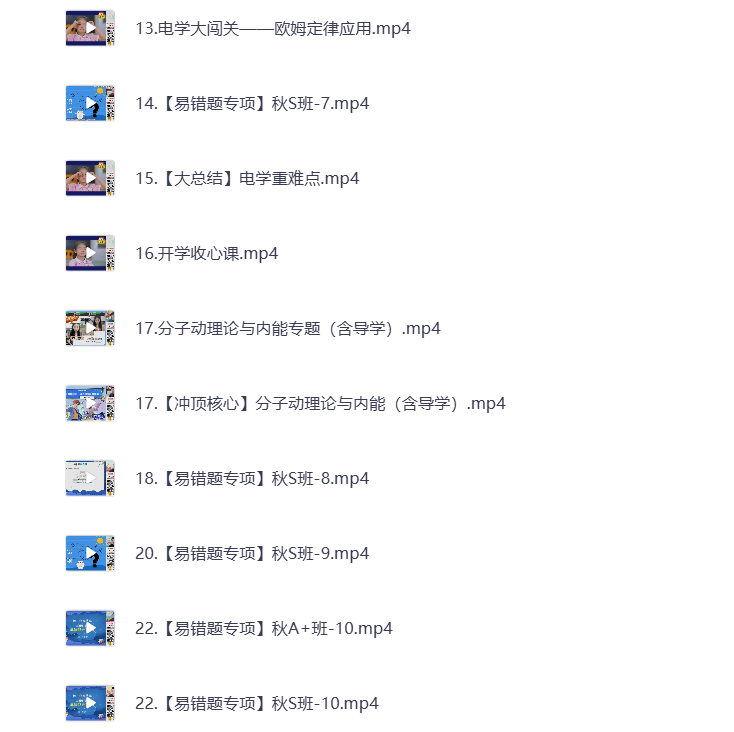Open 17.【冲顶核心】分子动理论与内能（含导学）.mp4
Viewport: 734px width, 732px height.
(320, 403)
